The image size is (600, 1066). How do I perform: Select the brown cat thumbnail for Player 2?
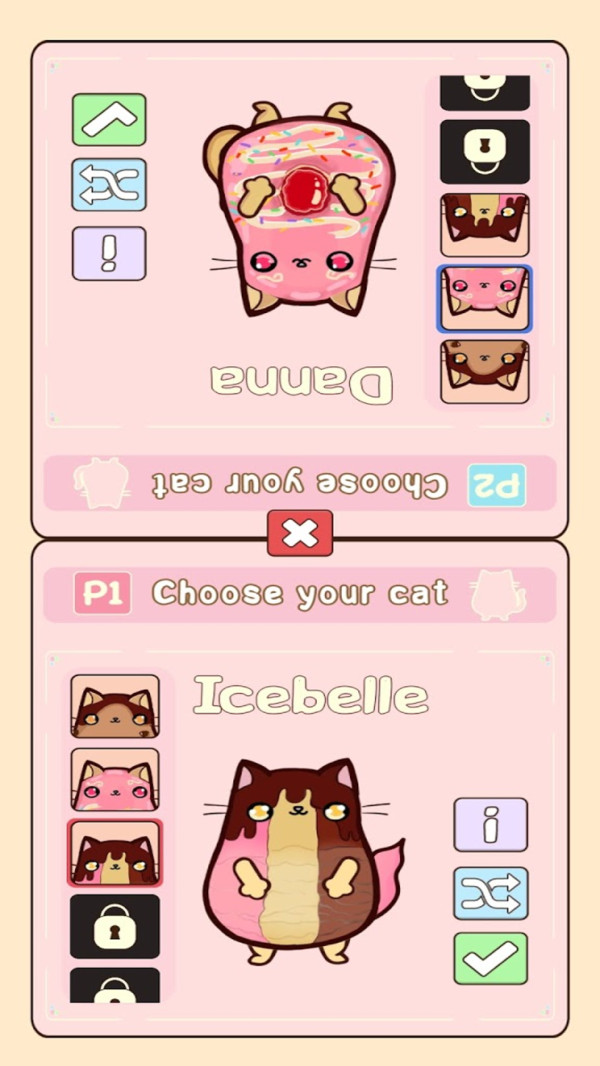pyautogui.click(x=485, y=372)
